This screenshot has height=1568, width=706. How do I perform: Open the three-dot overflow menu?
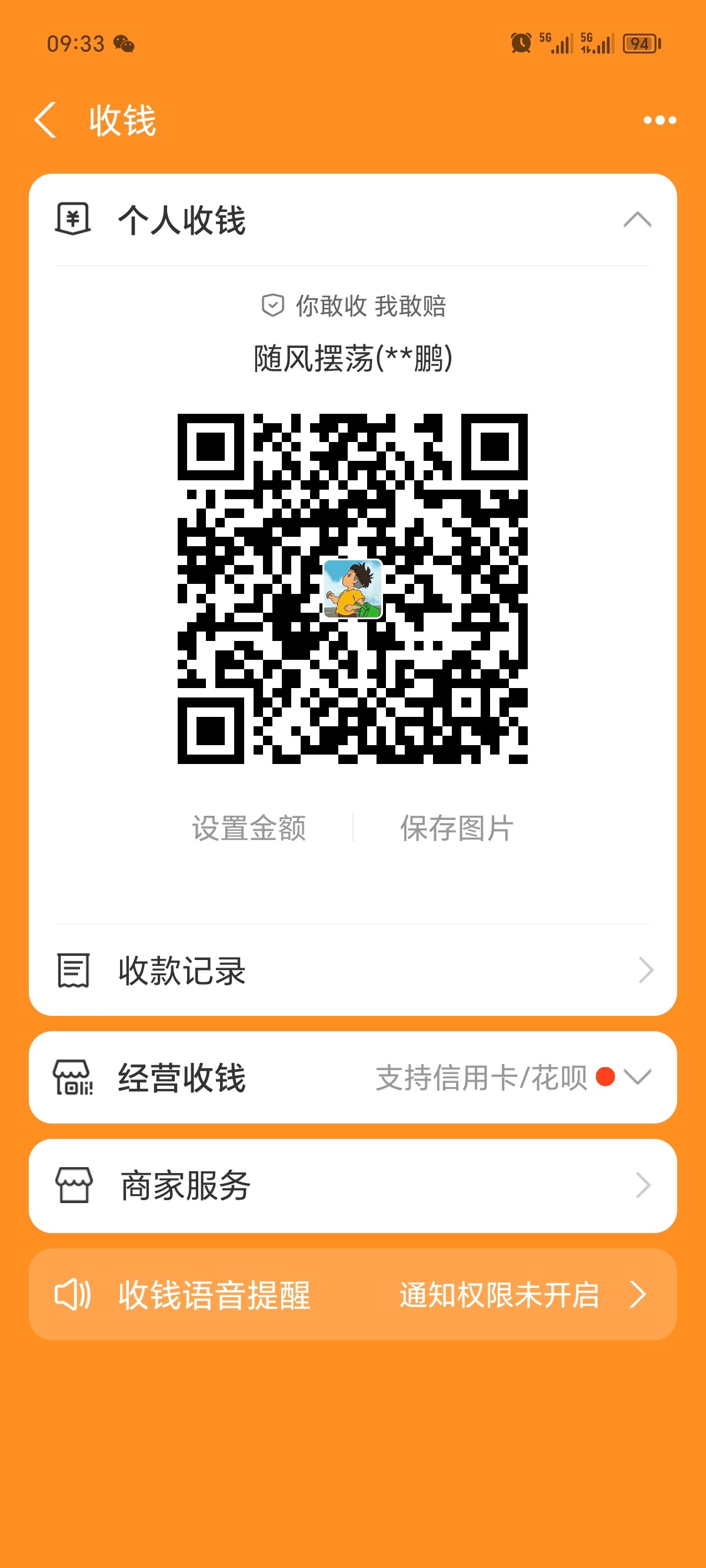click(x=660, y=120)
